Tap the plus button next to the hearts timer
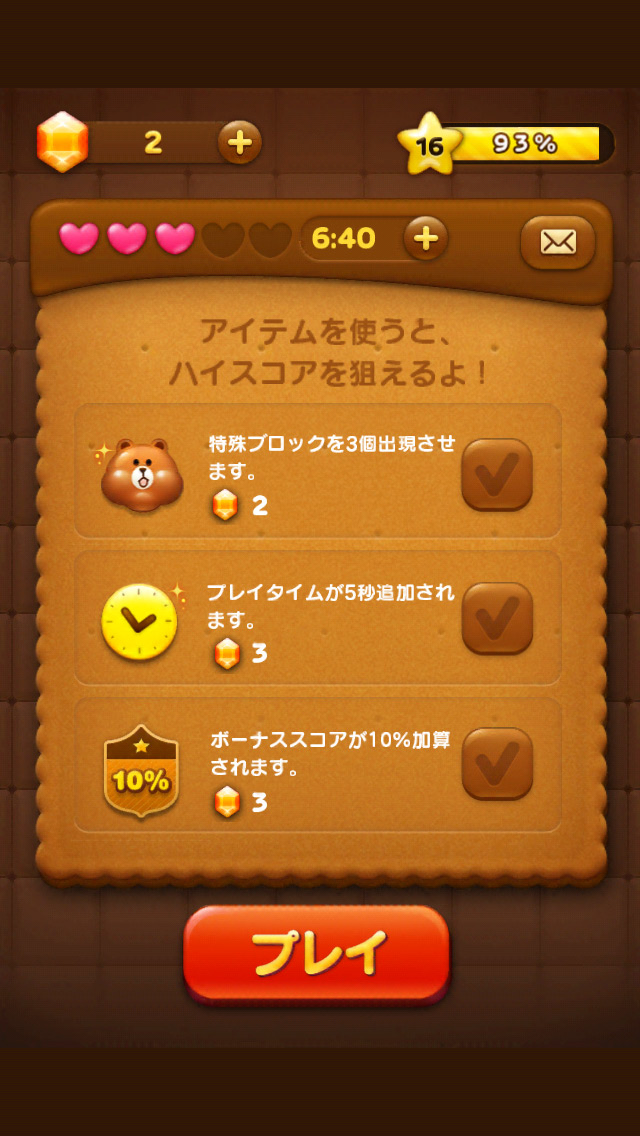Image resolution: width=640 pixels, height=1136 pixels. (426, 238)
